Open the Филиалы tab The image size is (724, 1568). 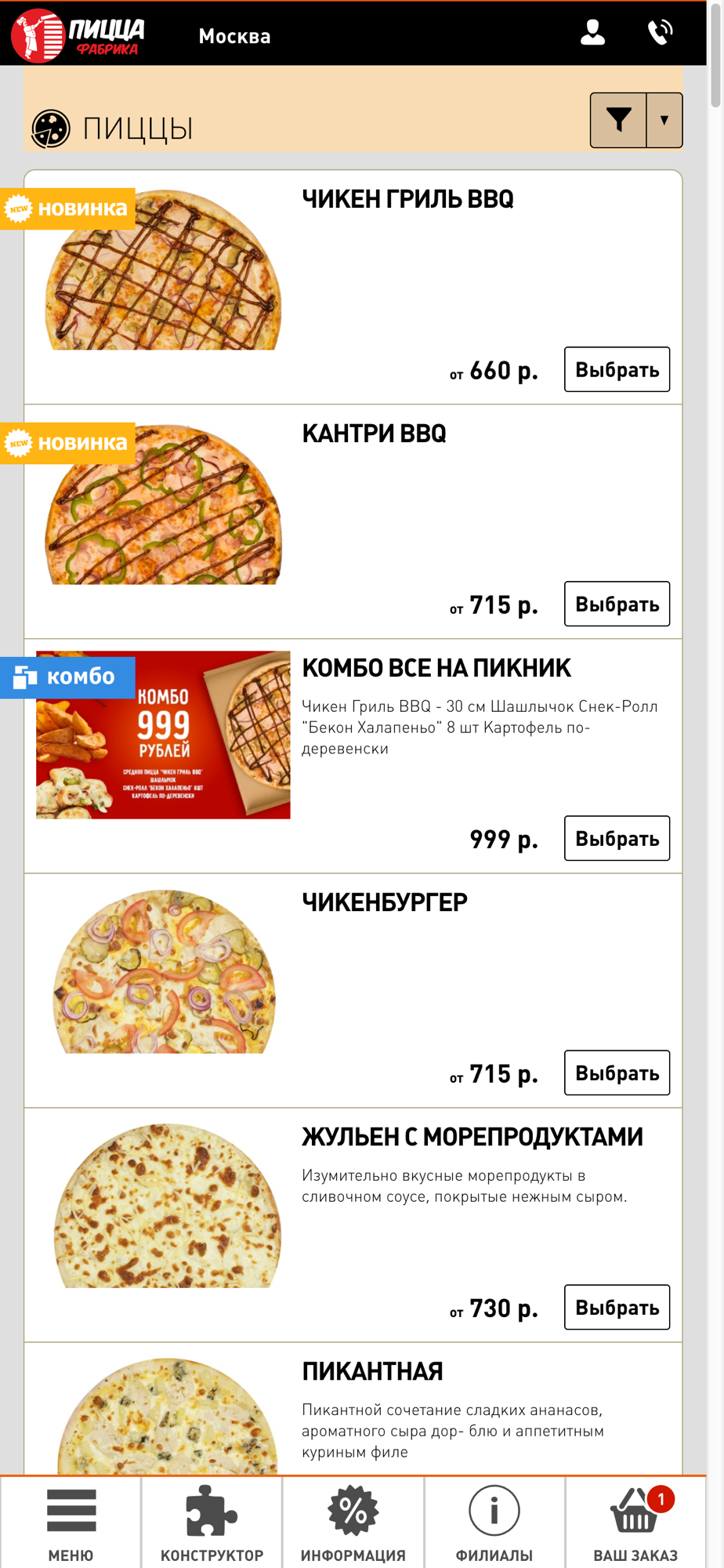coord(494,1523)
